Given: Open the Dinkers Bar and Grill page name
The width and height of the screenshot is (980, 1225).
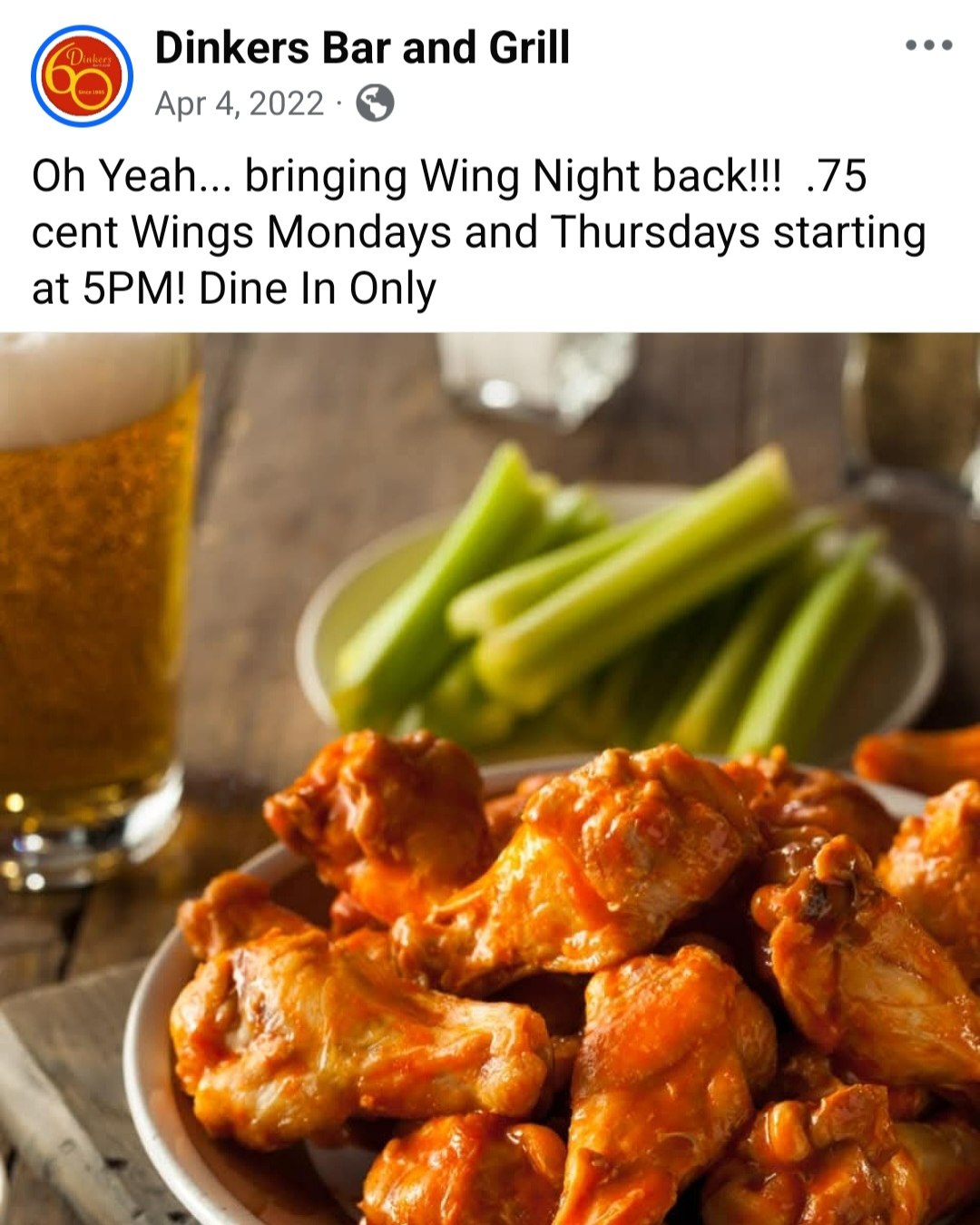Looking at the screenshot, I should coord(362,48).
